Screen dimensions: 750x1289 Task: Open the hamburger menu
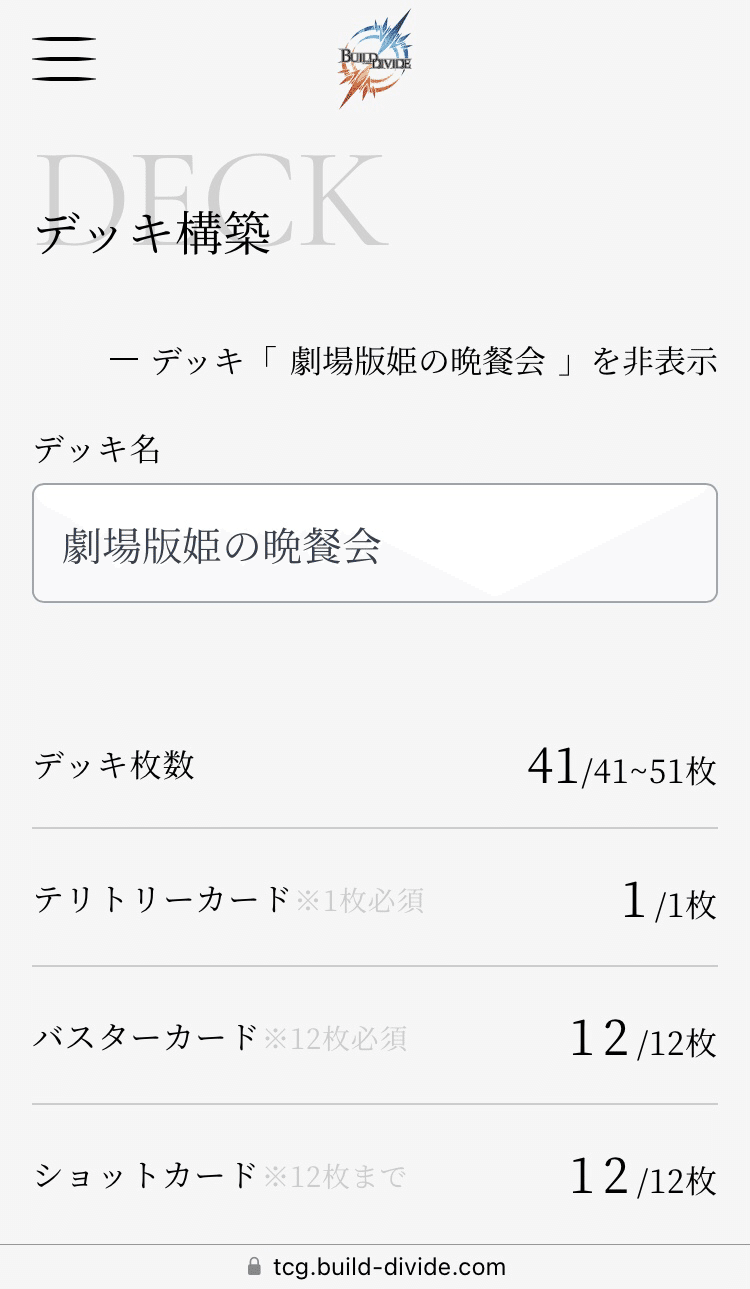point(64,59)
